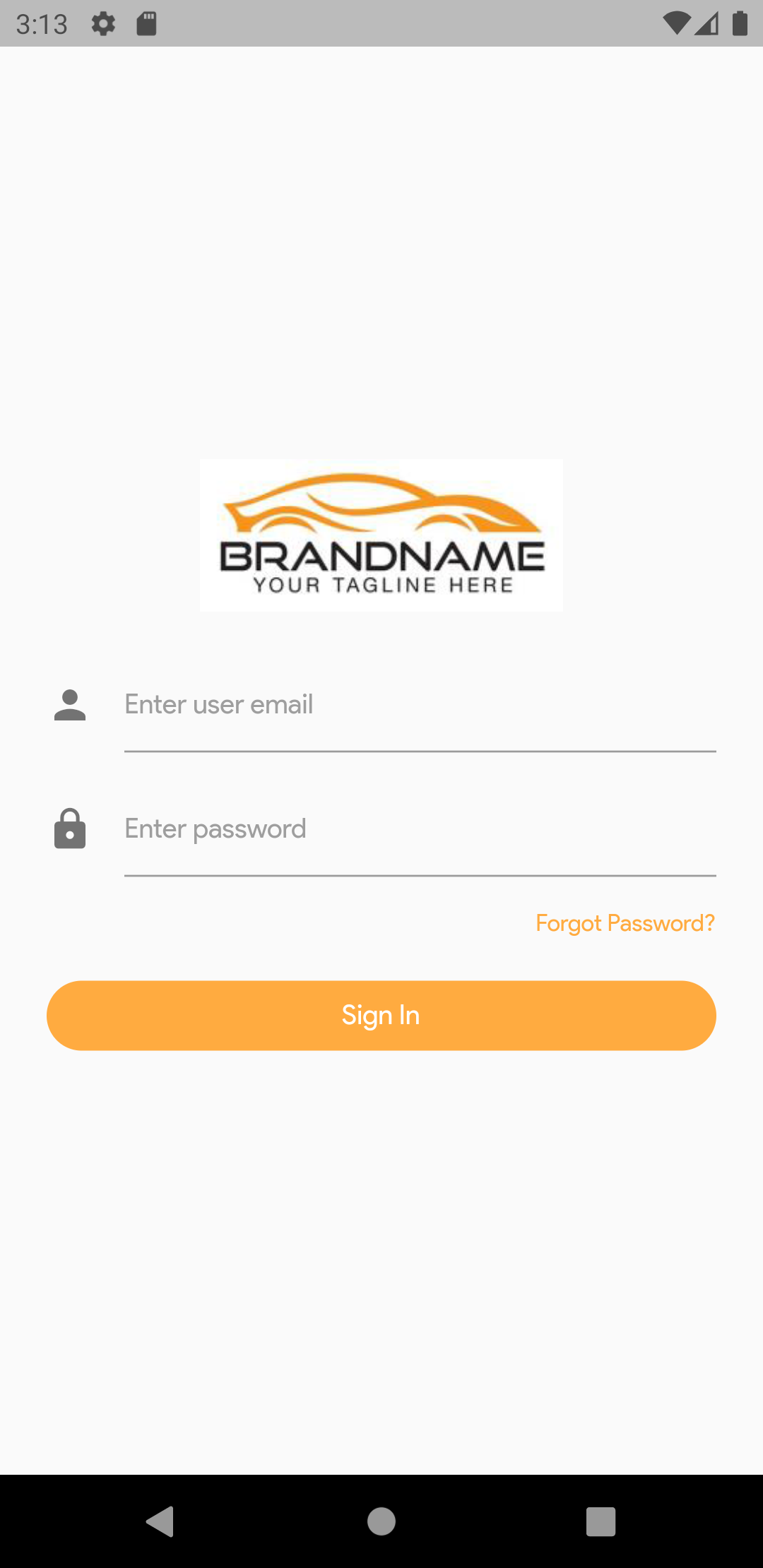763x1568 pixels.
Task: Open the Forgot Password link
Action: (625, 923)
